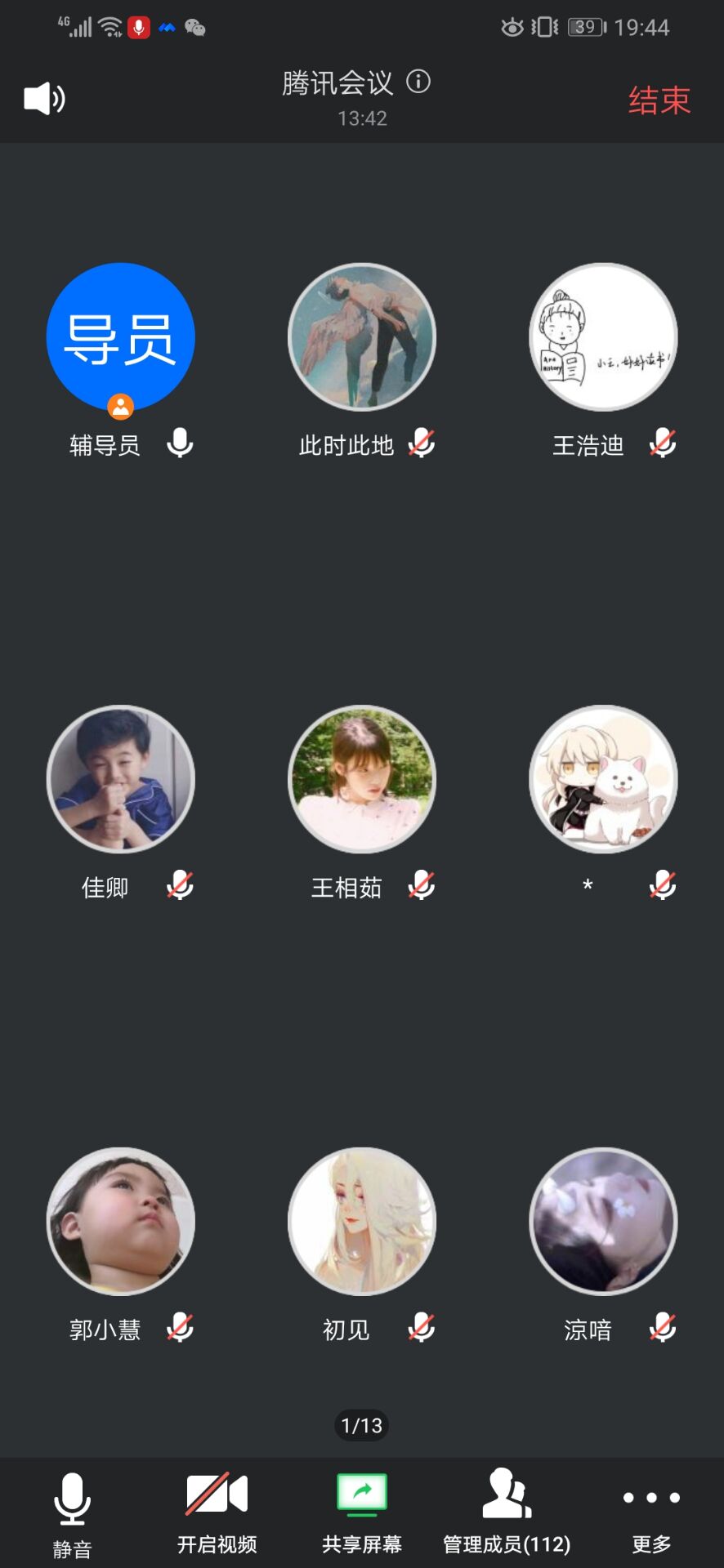724x1568 pixels.
Task: Tap 结束 to end the meeting
Action: tap(659, 100)
